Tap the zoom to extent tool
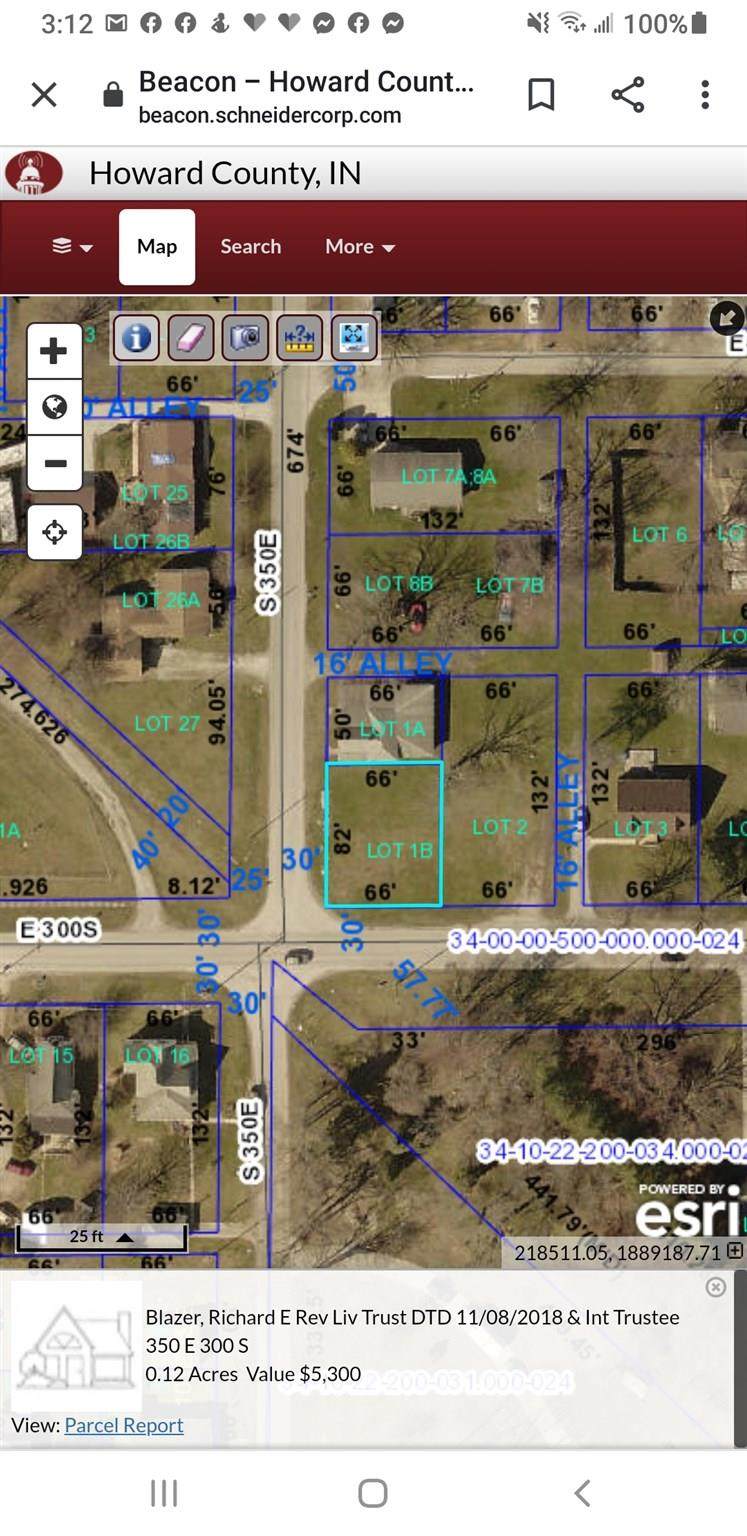 [354, 338]
